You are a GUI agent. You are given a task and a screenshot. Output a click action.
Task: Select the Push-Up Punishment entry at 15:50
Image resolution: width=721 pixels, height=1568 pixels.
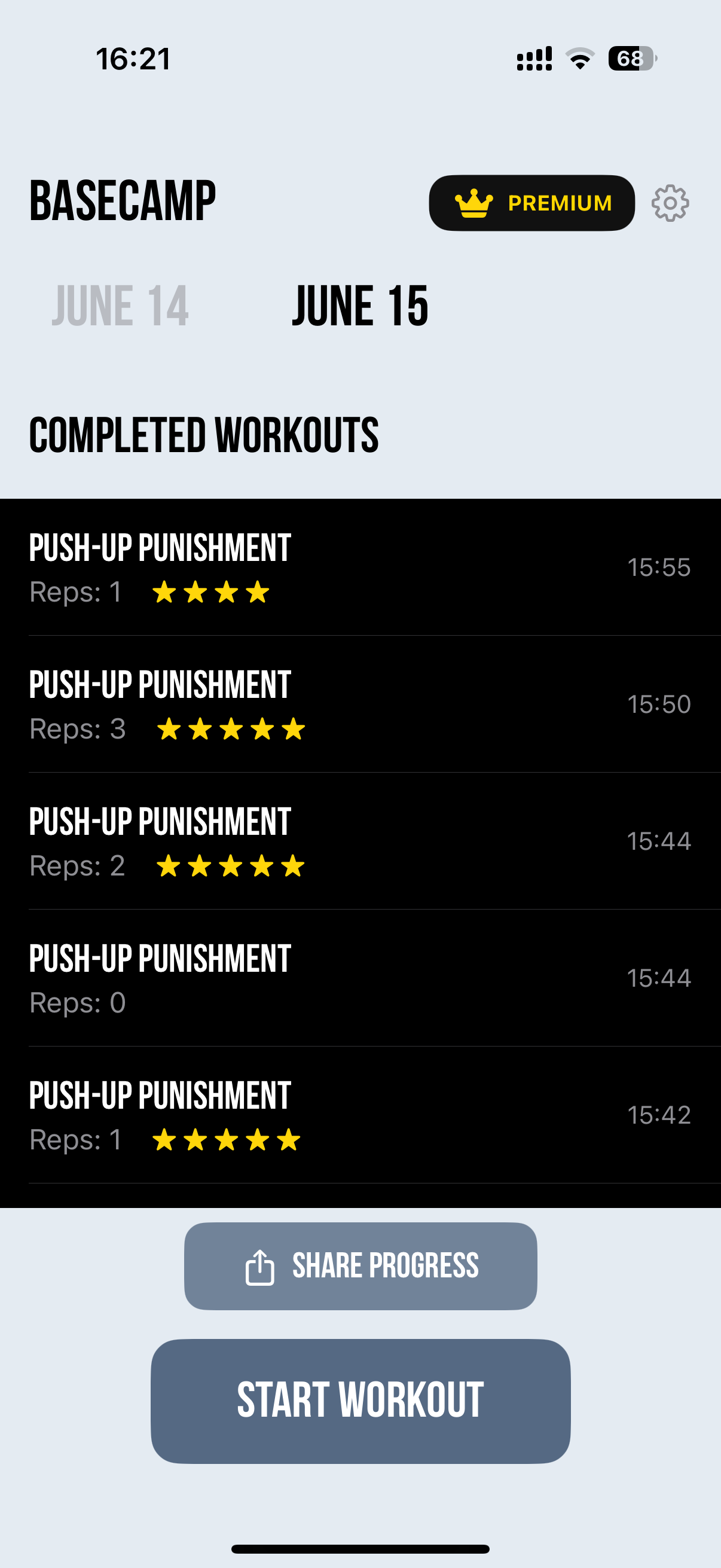click(360, 706)
